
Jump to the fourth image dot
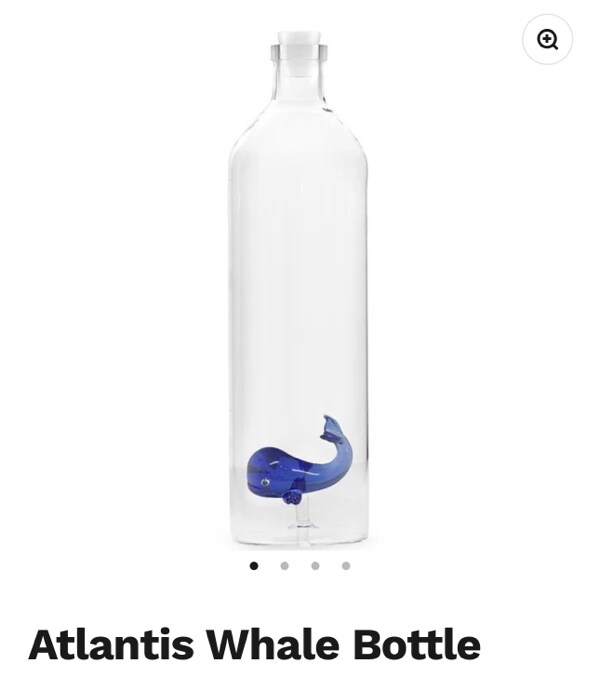[346, 566]
